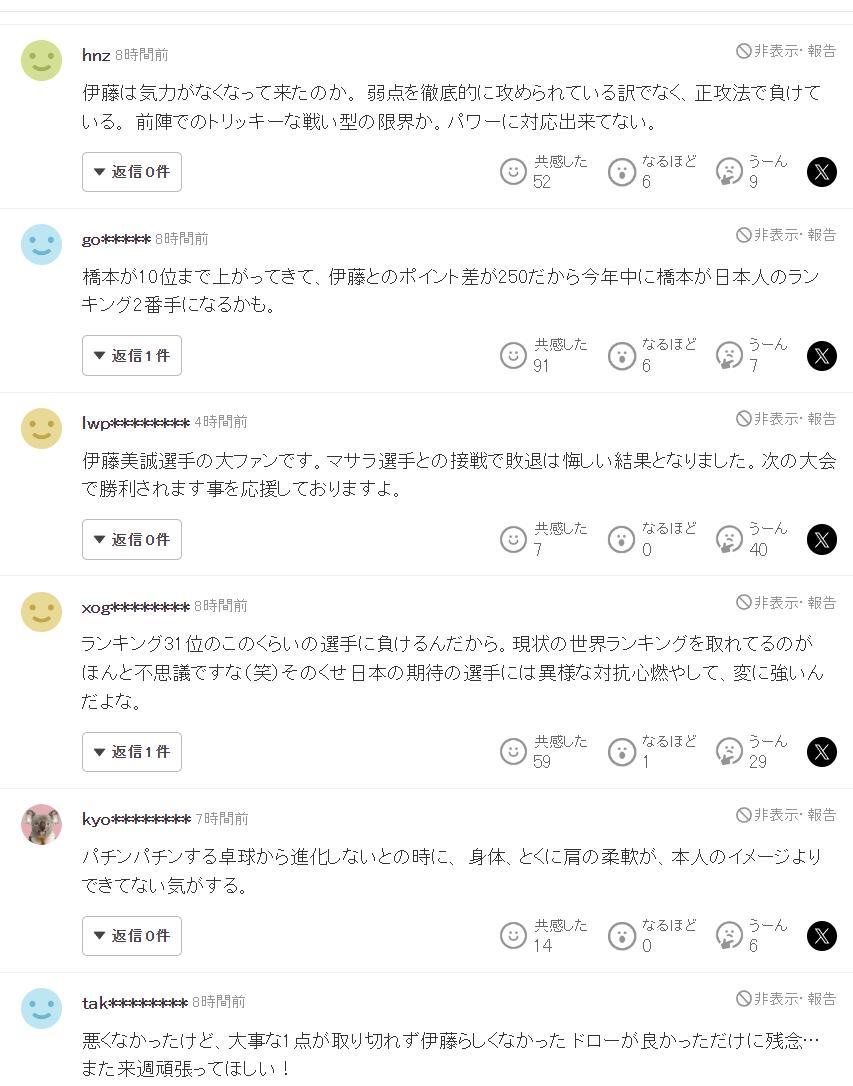Expand the 1 reply under go*****'s comment
The width and height of the screenshot is (853, 1086).
click(x=132, y=356)
